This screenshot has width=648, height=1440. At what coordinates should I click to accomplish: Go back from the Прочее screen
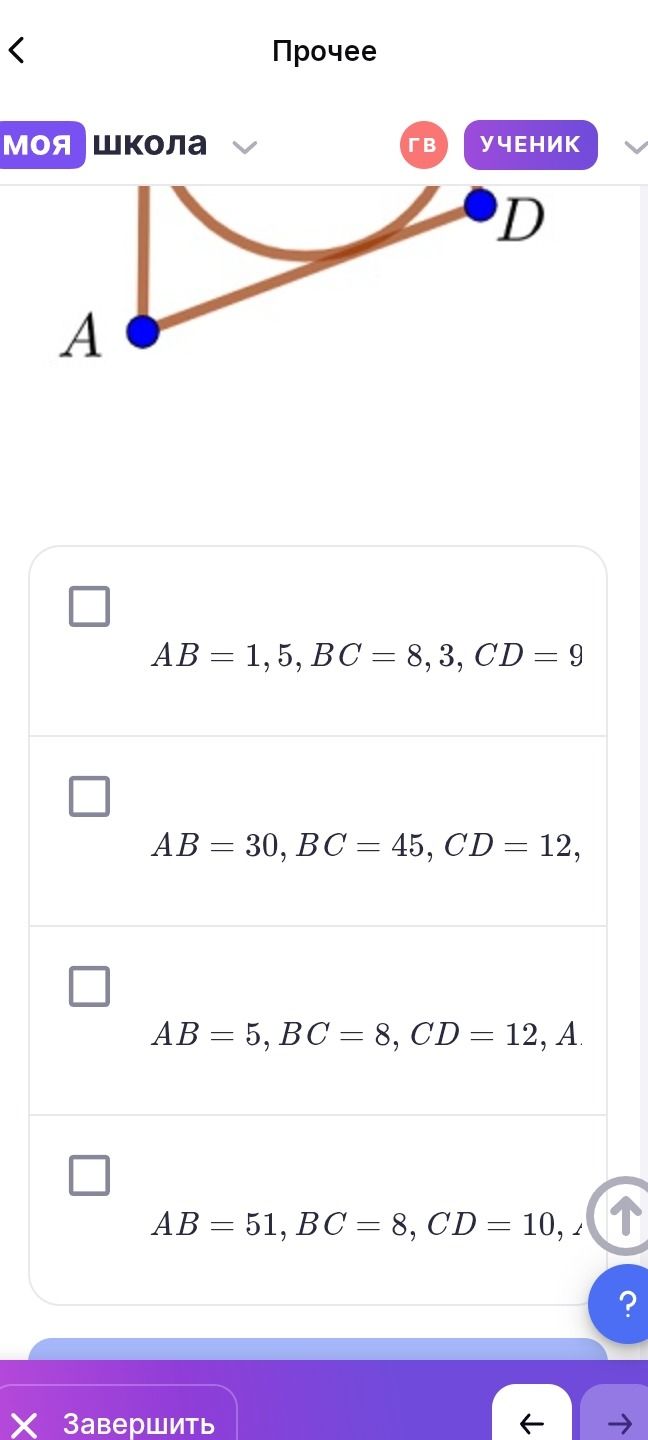pos(17,50)
